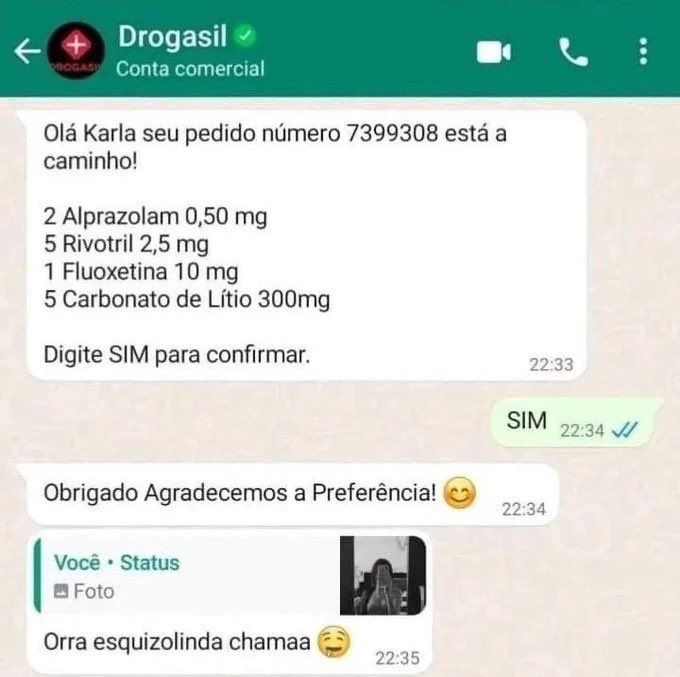Open the quoted Status photo reply
680x677 pixels.
click(x=230, y=576)
